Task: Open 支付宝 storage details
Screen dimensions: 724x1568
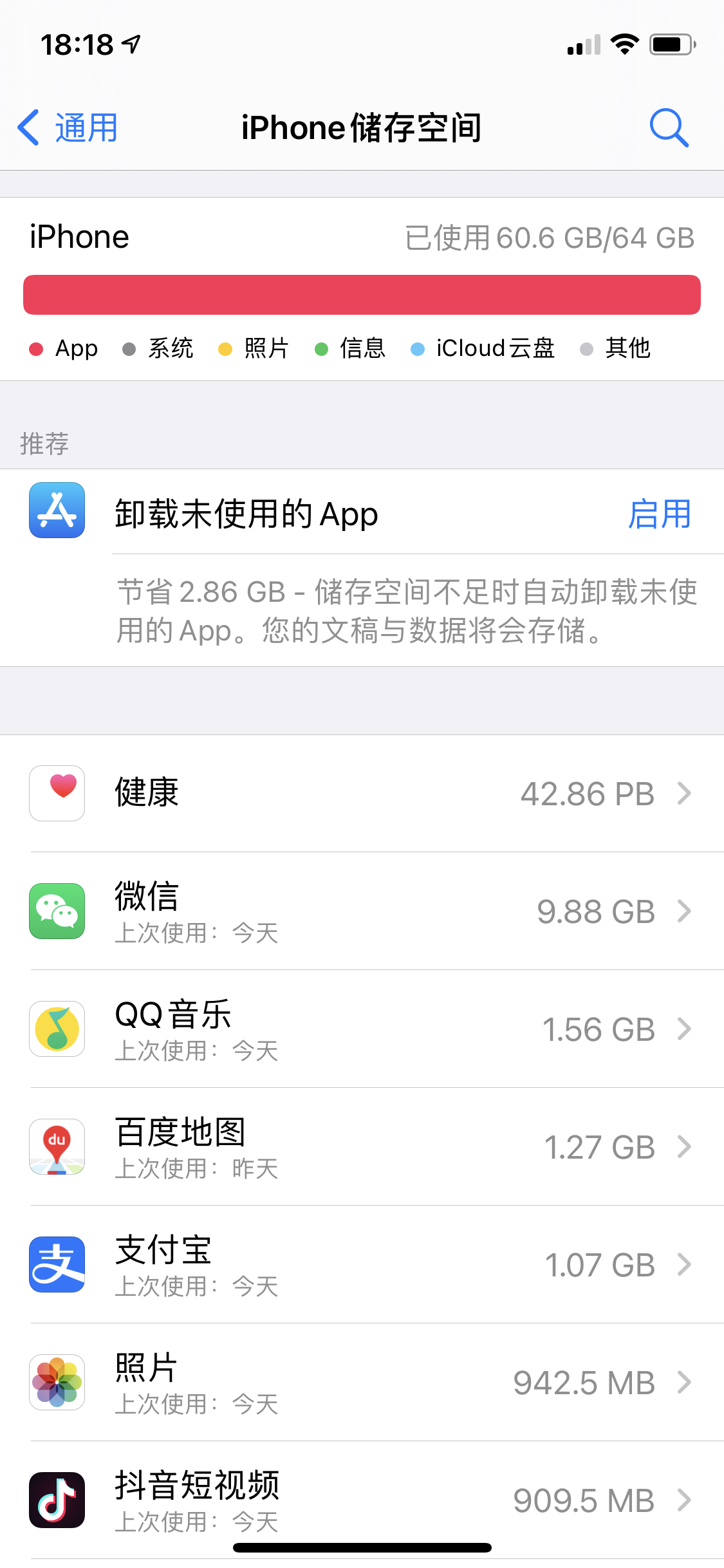Action: pos(362,1264)
